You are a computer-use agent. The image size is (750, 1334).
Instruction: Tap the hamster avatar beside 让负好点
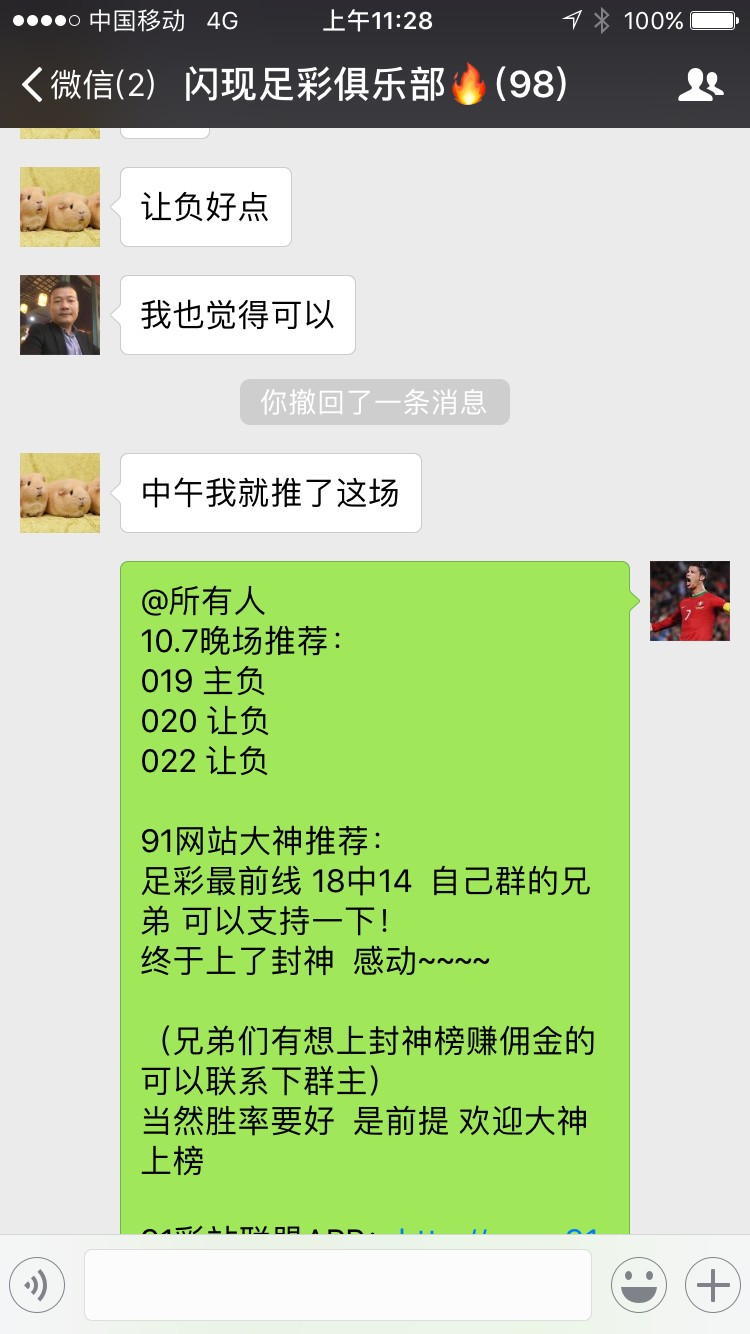59,207
